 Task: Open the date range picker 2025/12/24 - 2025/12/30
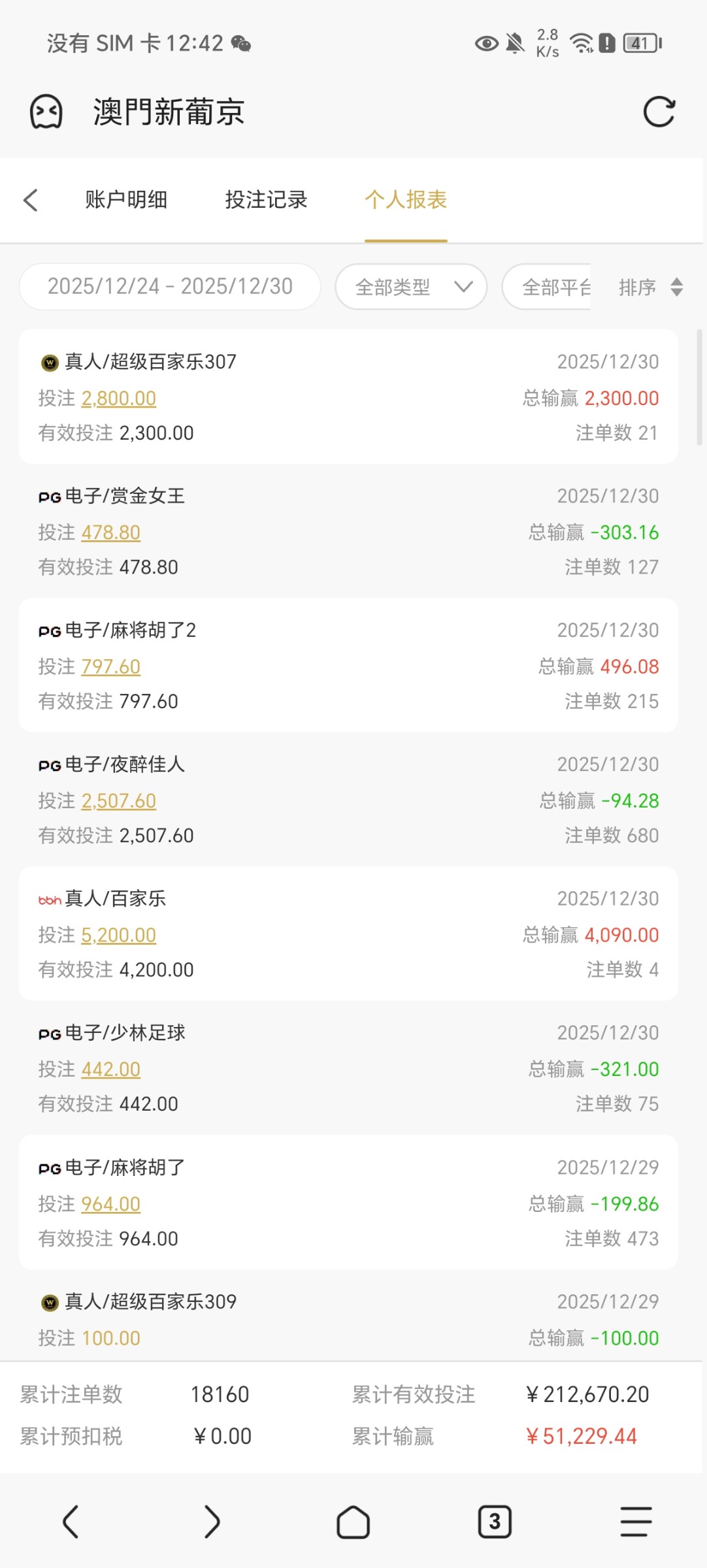tap(170, 287)
